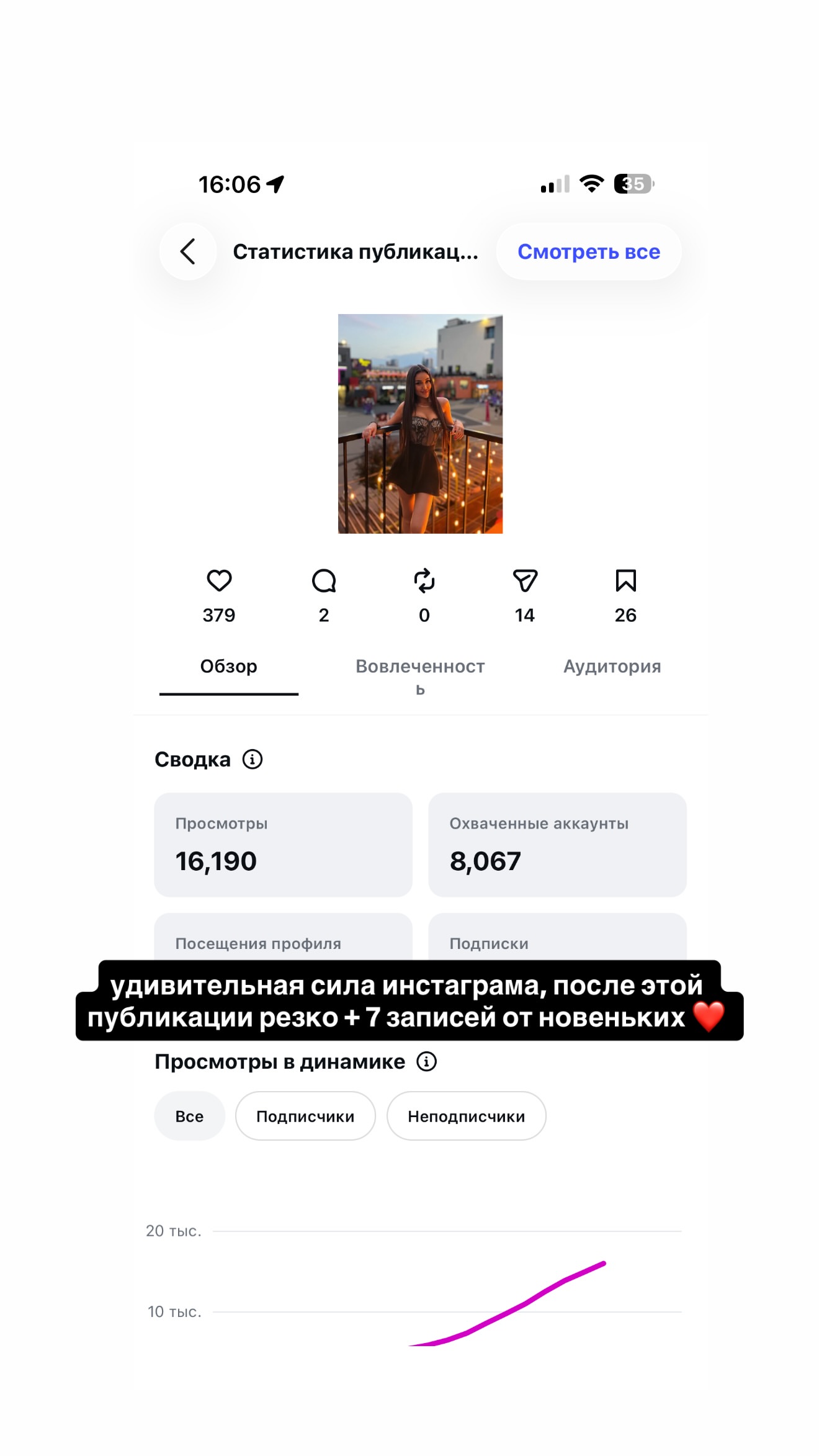The height and width of the screenshot is (1456, 819).
Task: Switch to the Аудитория tab
Action: point(612,666)
